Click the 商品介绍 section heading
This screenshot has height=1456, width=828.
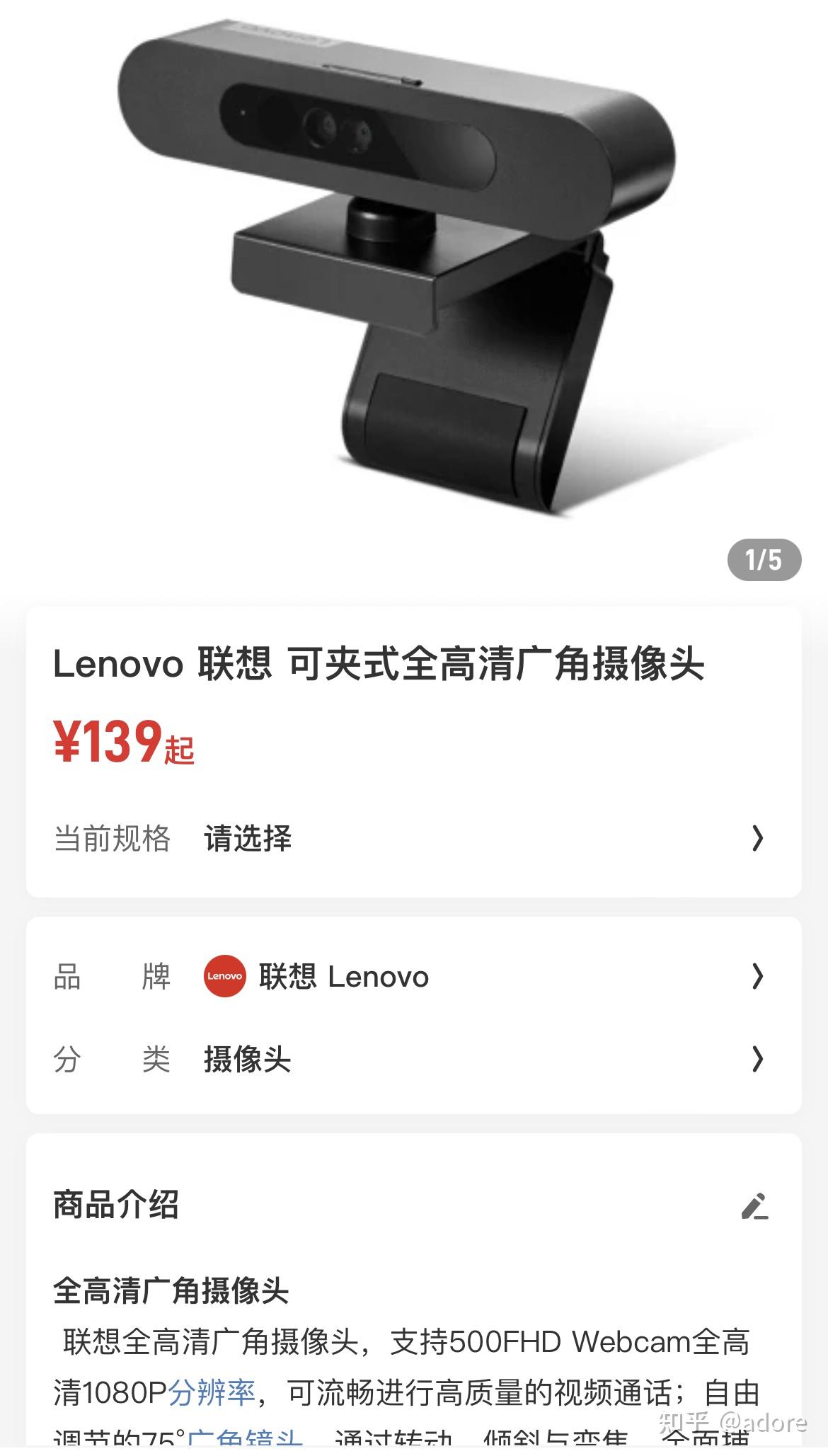(117, 1205)
